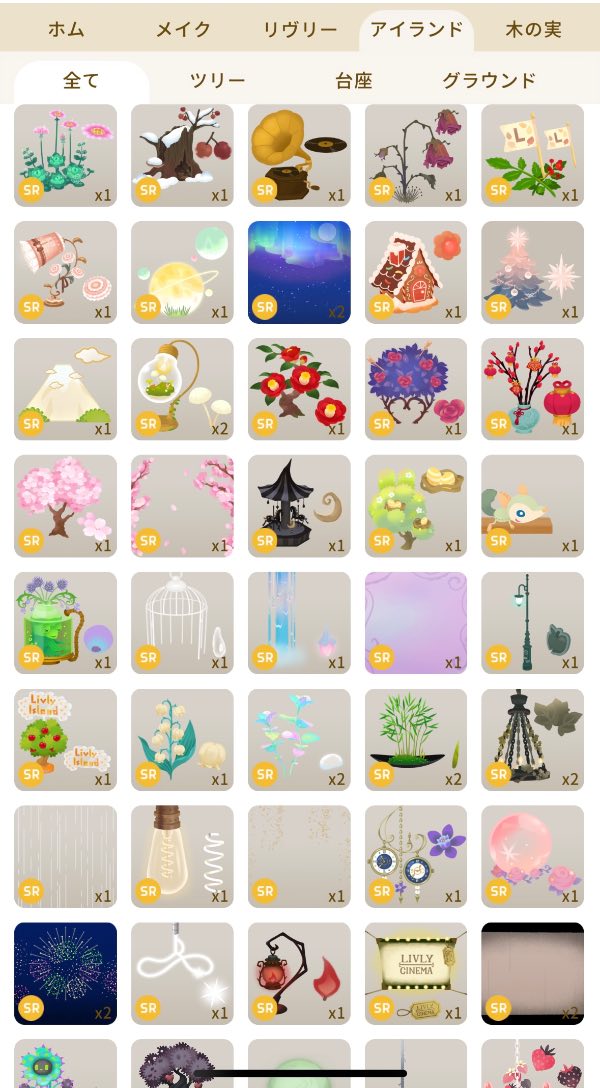
Task: Filter items by ツリー
Action: point(217,81)
